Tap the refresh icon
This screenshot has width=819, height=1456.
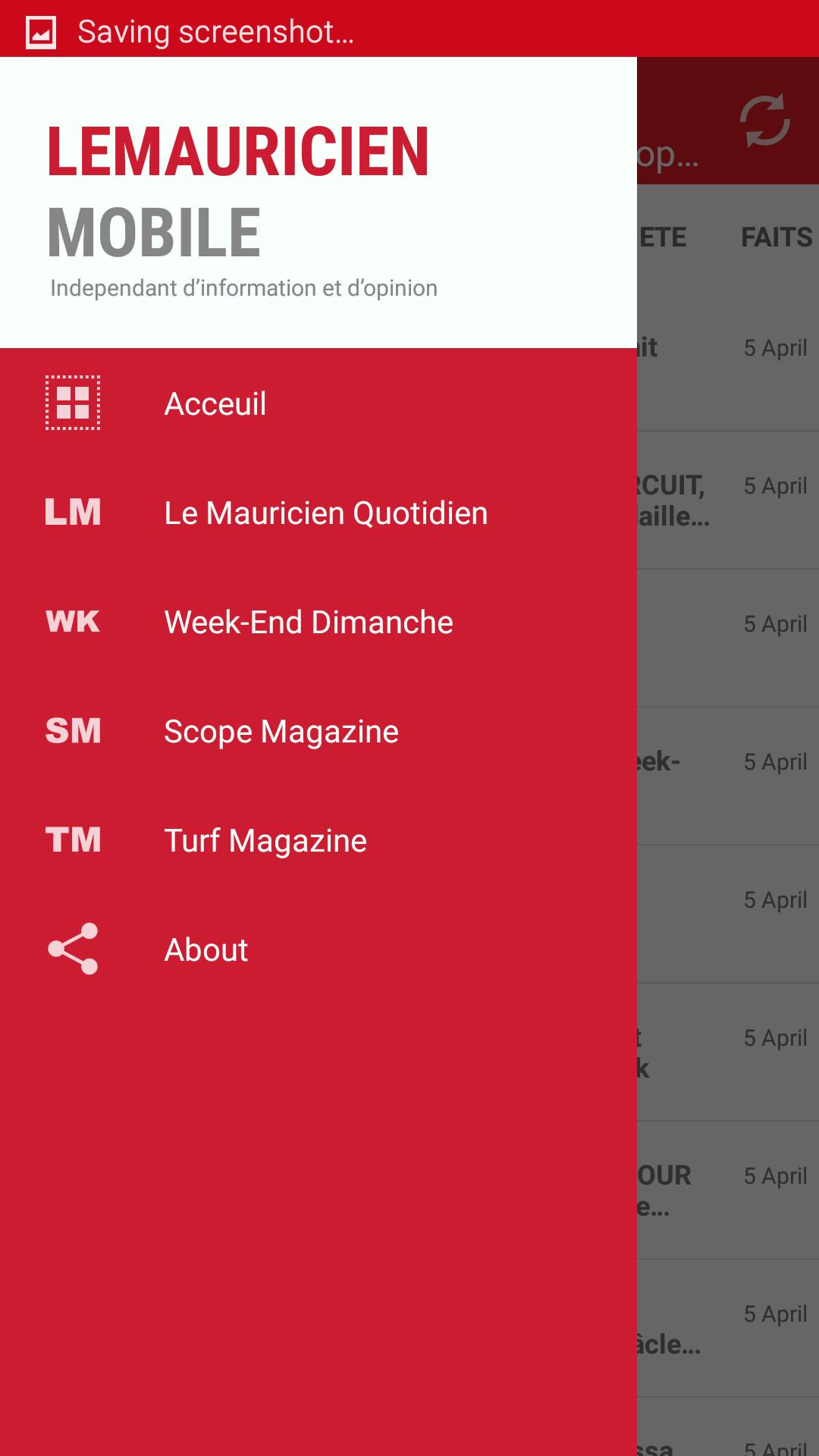[764, 121]
